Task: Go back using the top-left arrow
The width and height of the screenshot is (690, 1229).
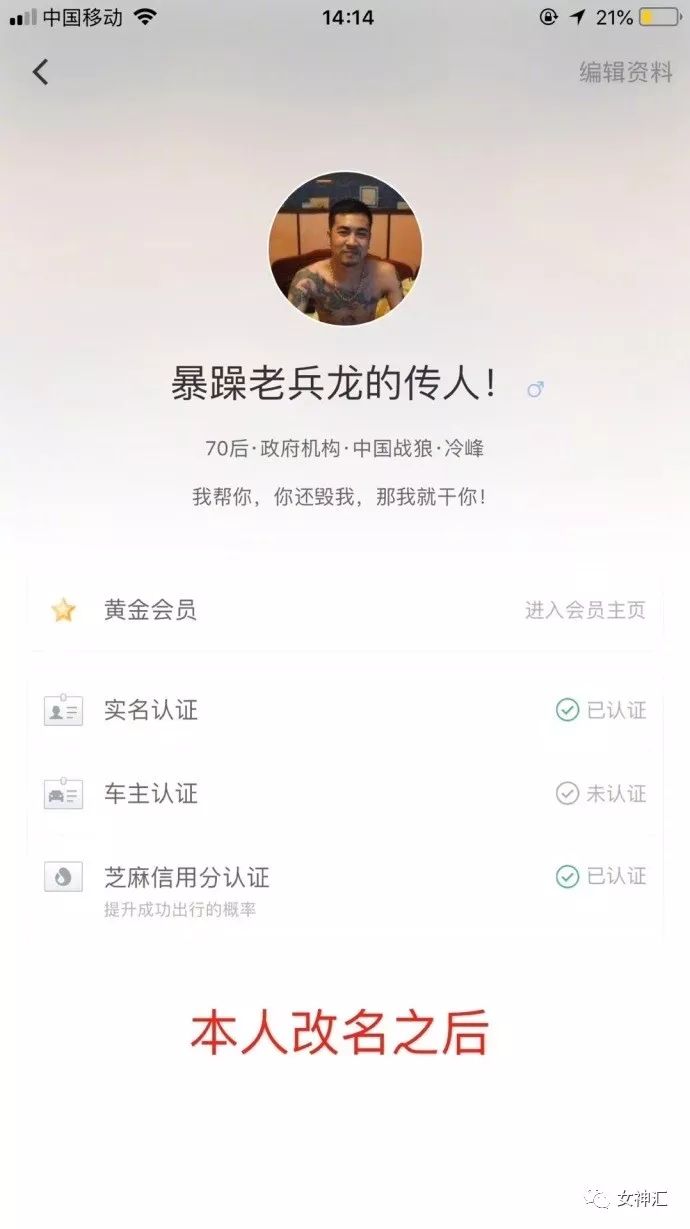Action: coord(40,72)
